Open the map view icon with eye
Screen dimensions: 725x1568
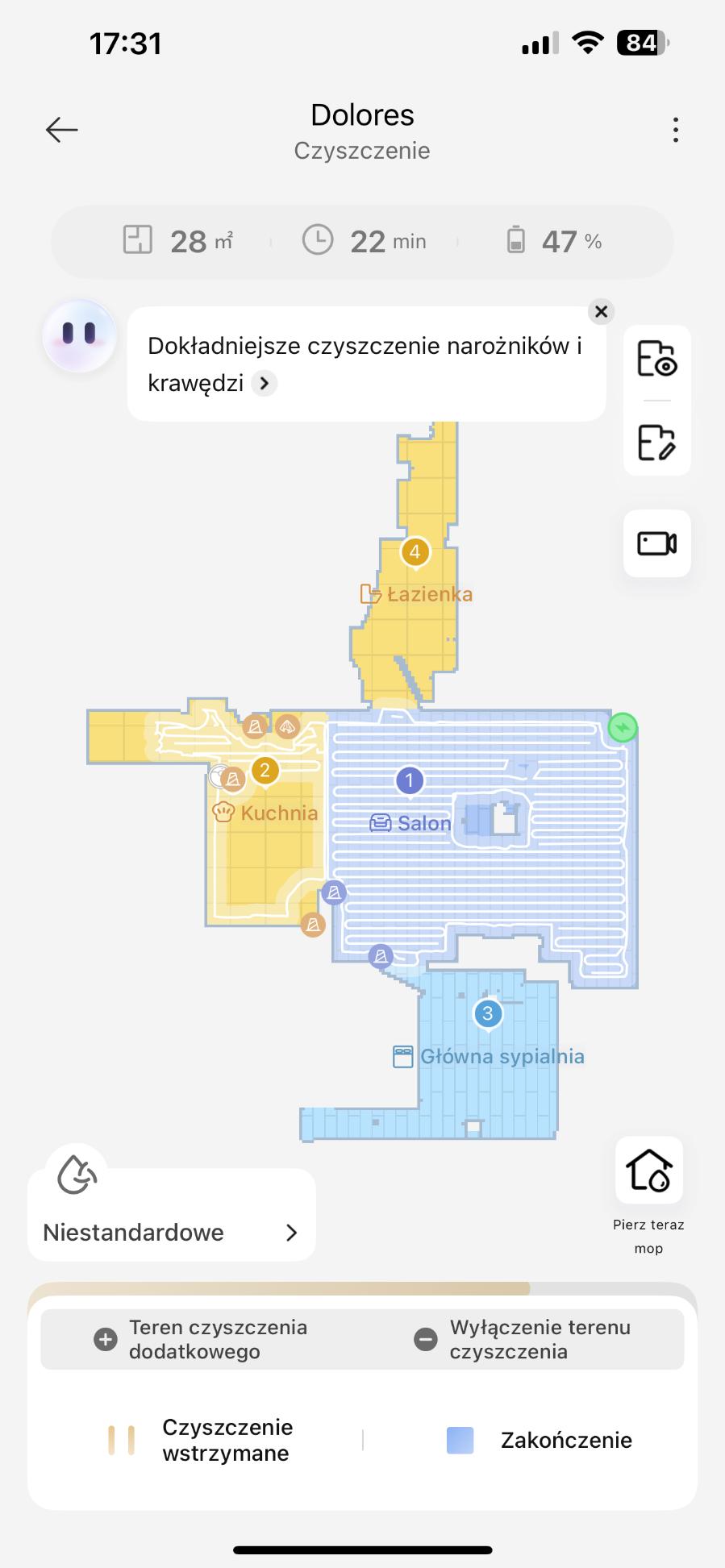[x=656, y=359]
